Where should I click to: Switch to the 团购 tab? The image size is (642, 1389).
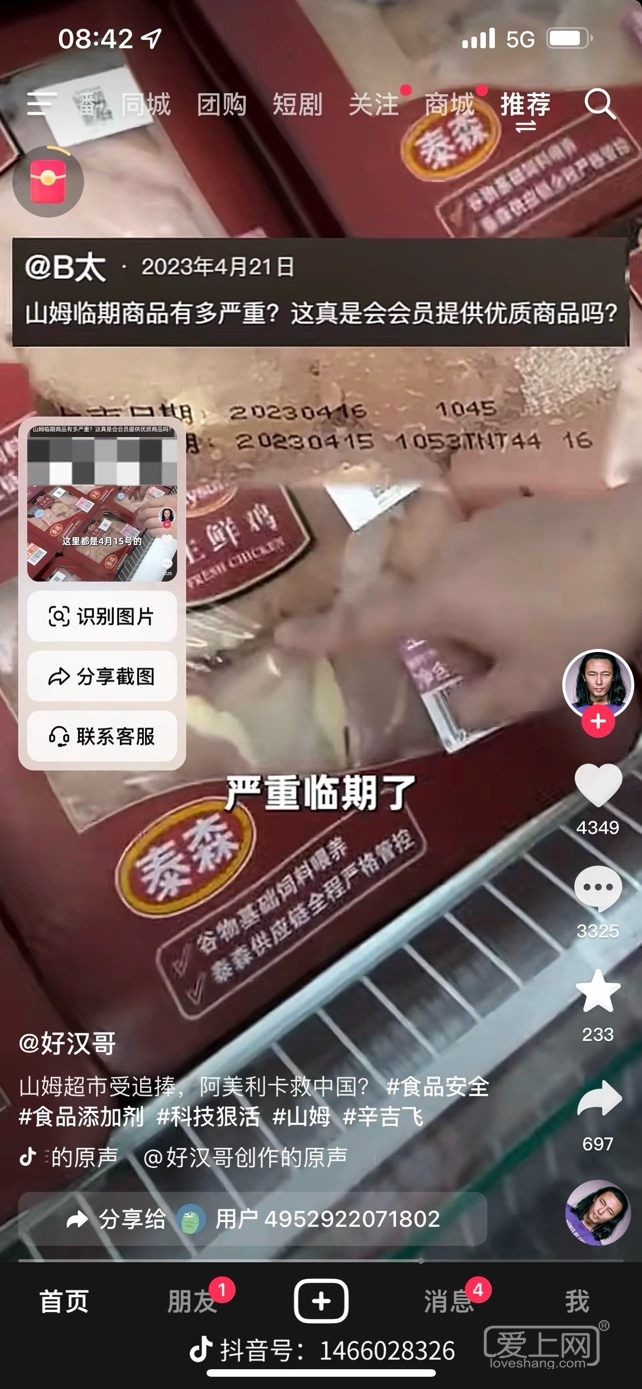[221, 104]
